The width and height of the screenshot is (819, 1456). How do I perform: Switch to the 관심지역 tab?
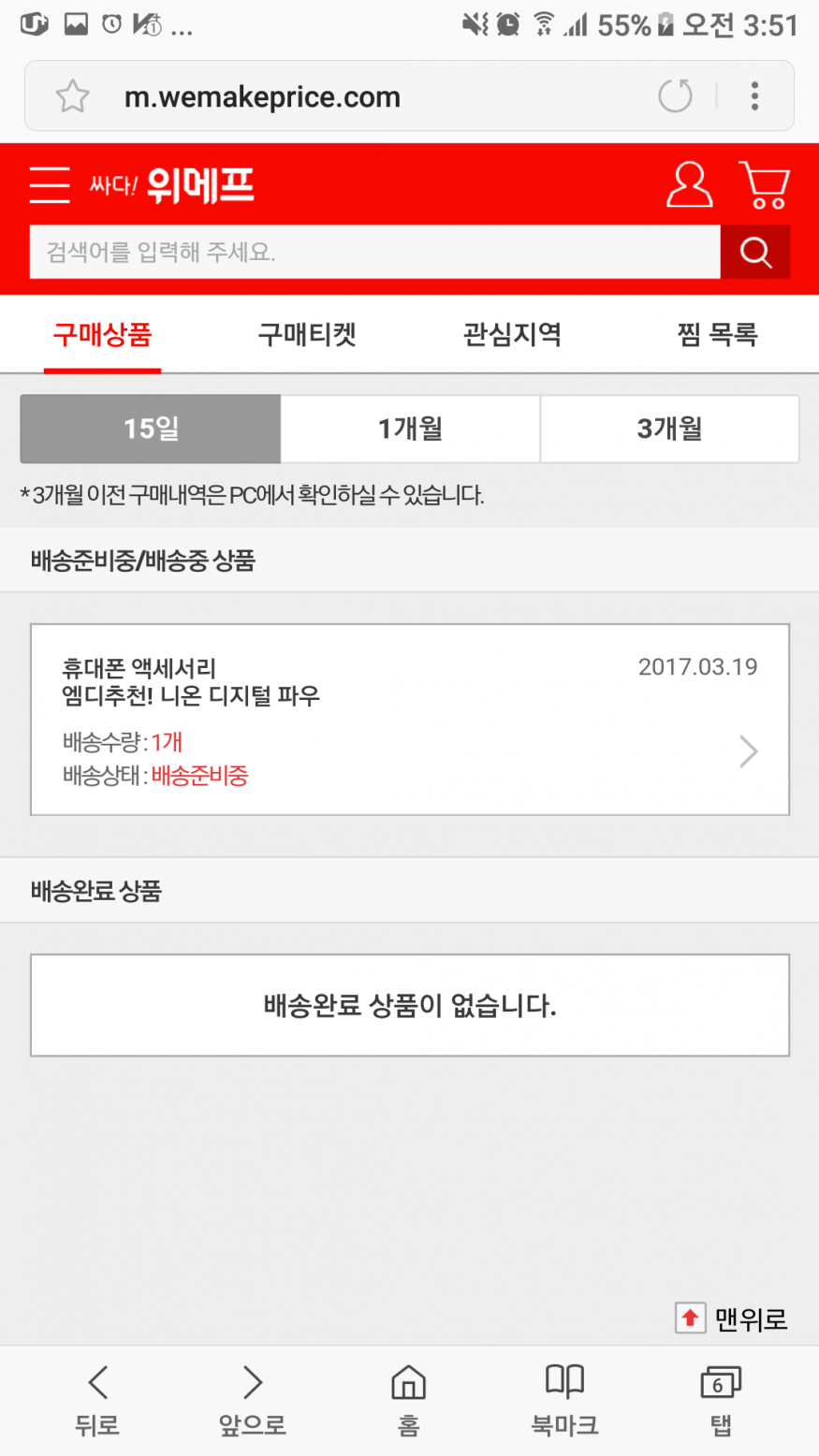[x=512, y=334]
